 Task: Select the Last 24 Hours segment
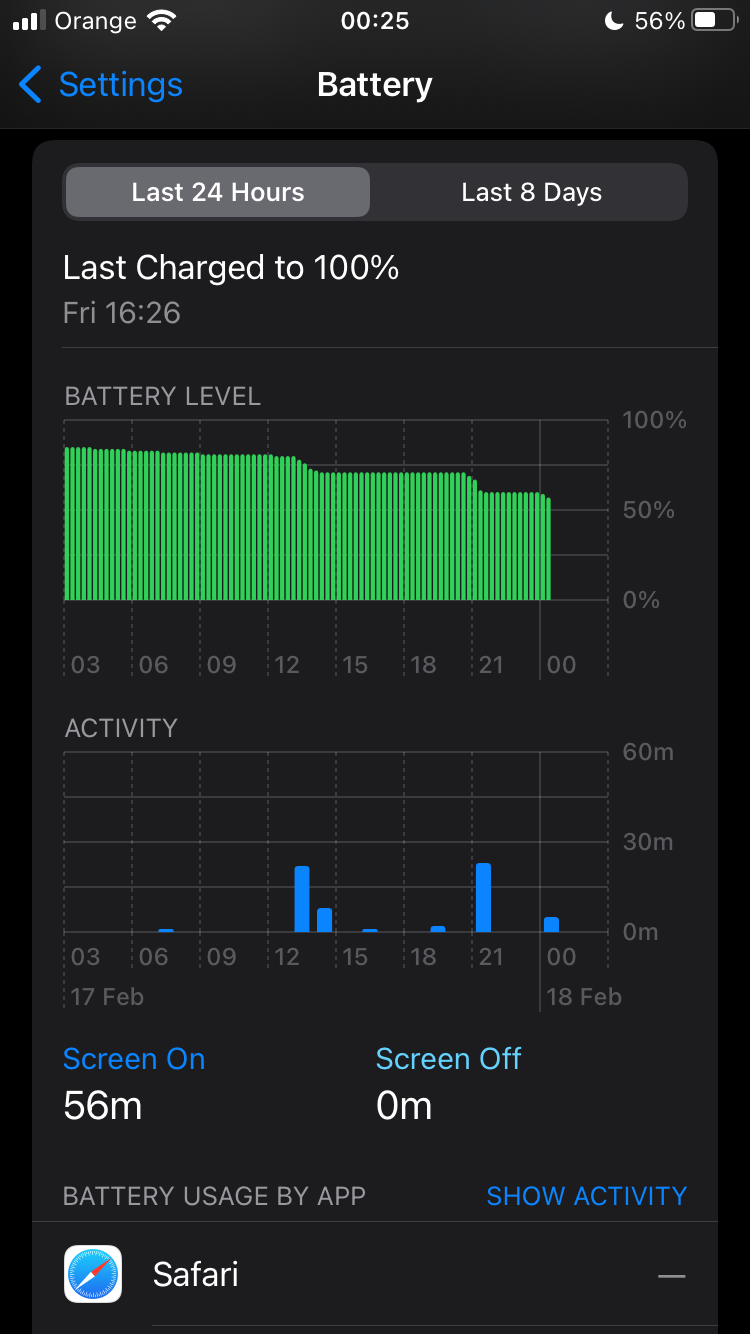[218, 192]
